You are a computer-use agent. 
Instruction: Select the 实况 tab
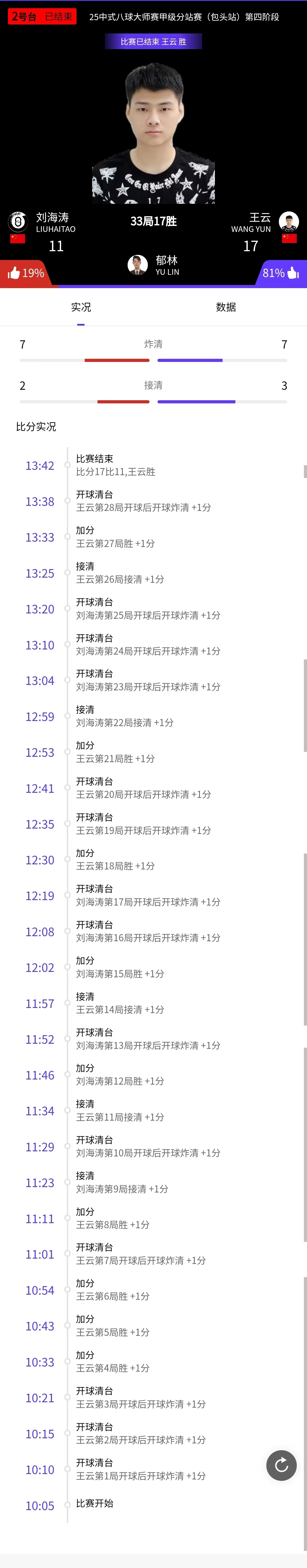(x=81, y=307)
